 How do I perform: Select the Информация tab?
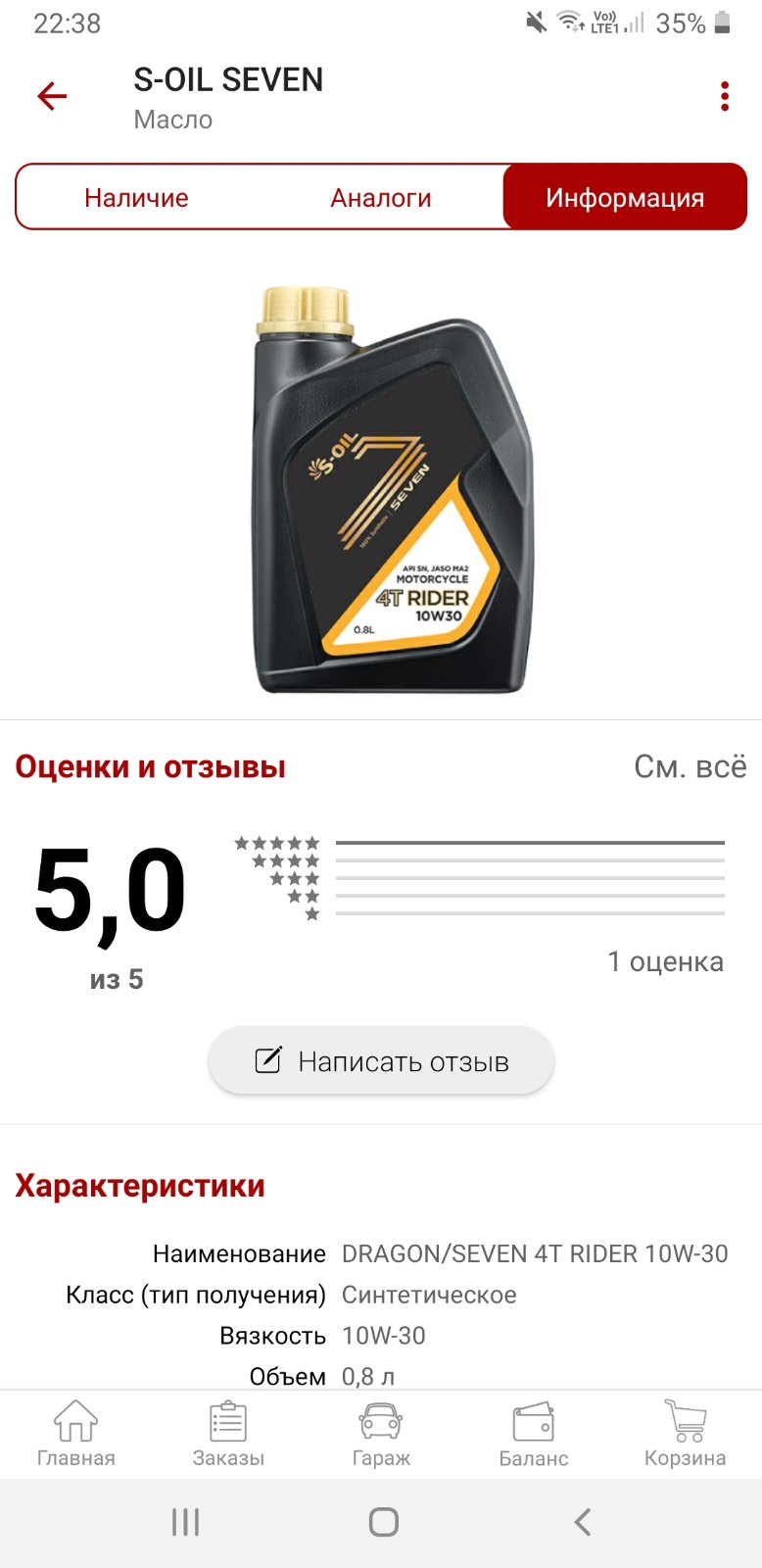point(625,198)
